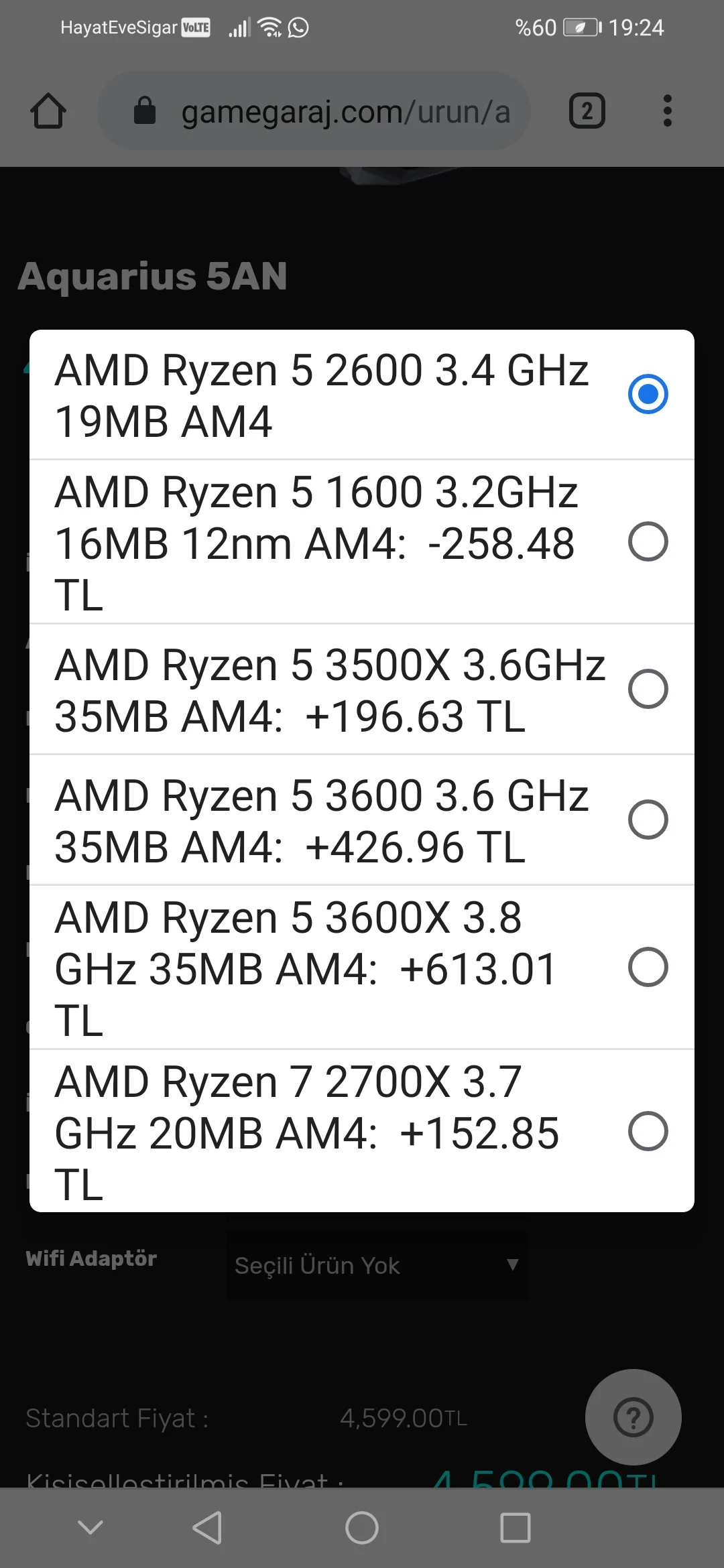Select AMD Ryzen 5 2600 3.4 GHz option
The height and width of the screenshot is (1568, 724).
coord(362,395)
